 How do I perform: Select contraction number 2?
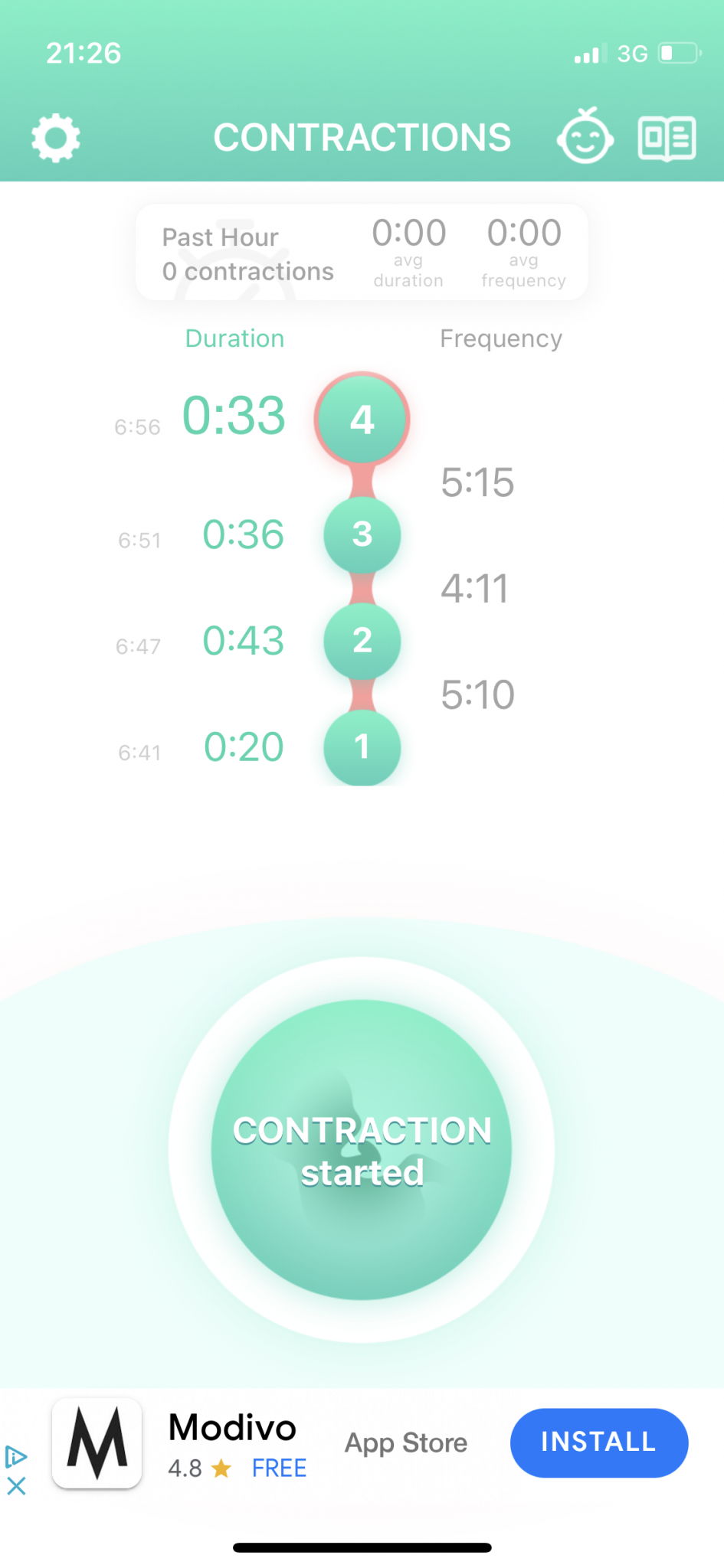pyautogui.click(x=362, y=640)
